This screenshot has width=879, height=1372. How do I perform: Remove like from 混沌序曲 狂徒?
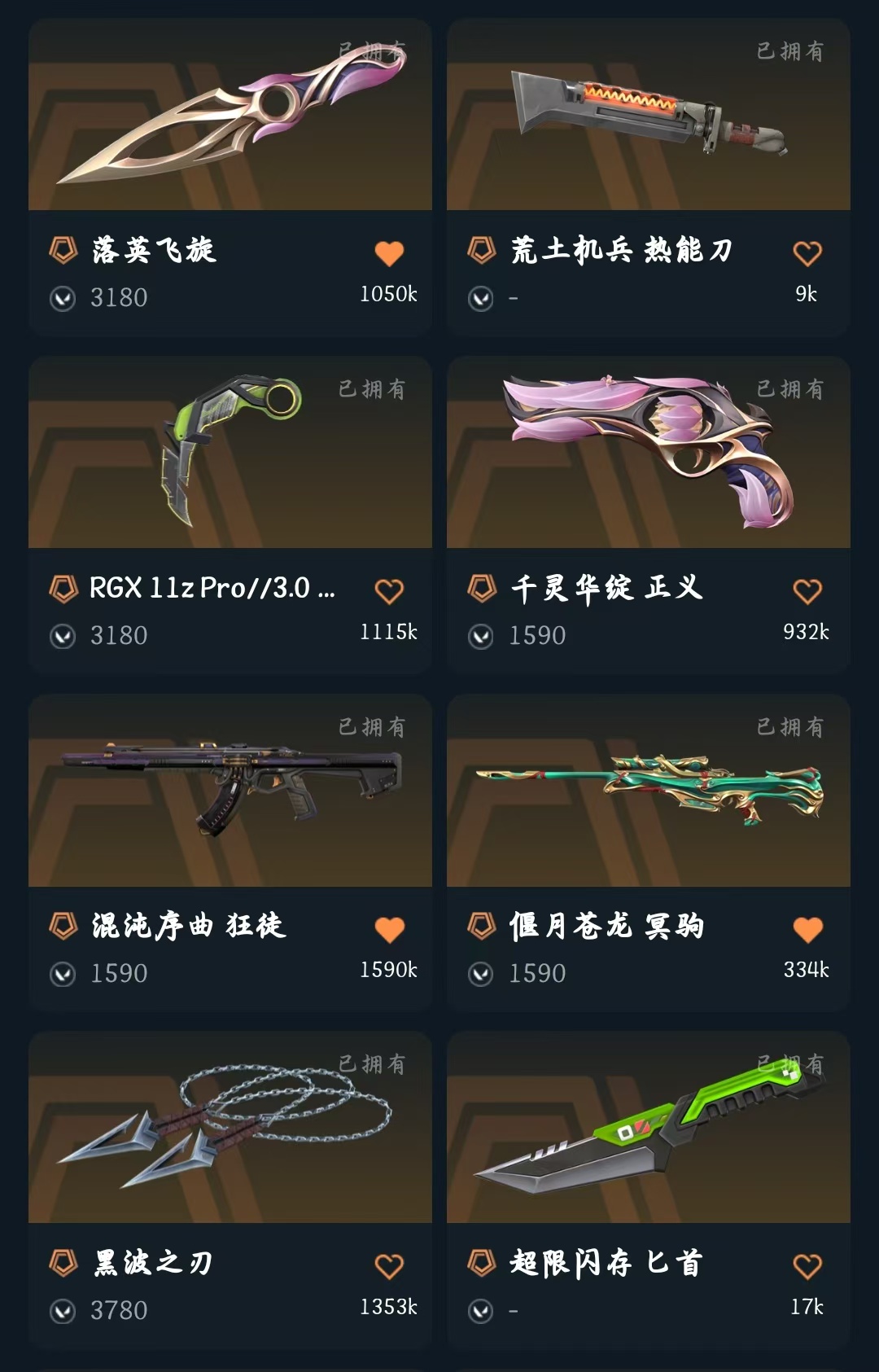(389, 929)
